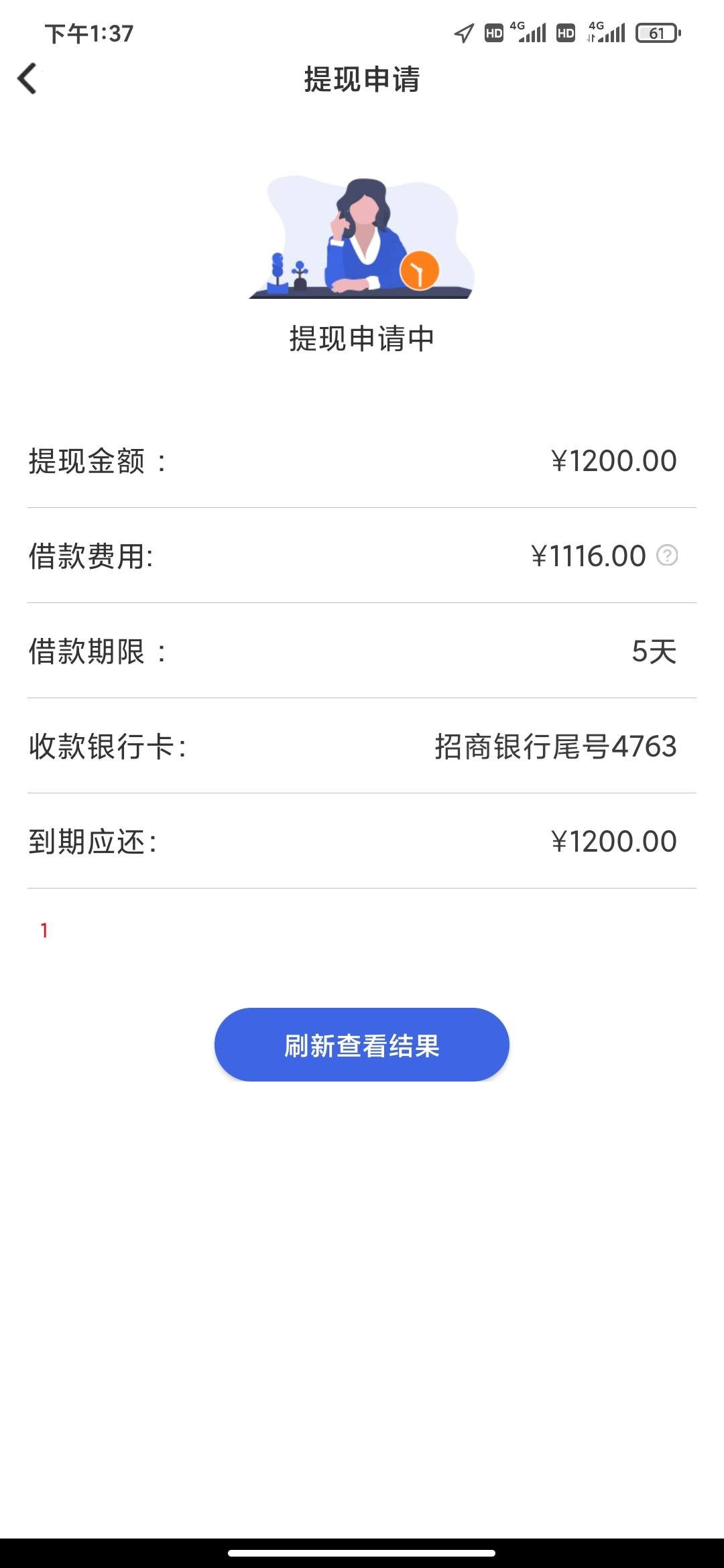
Task: Tap the 刷新查看结果 button
Action: (362, 1045)
